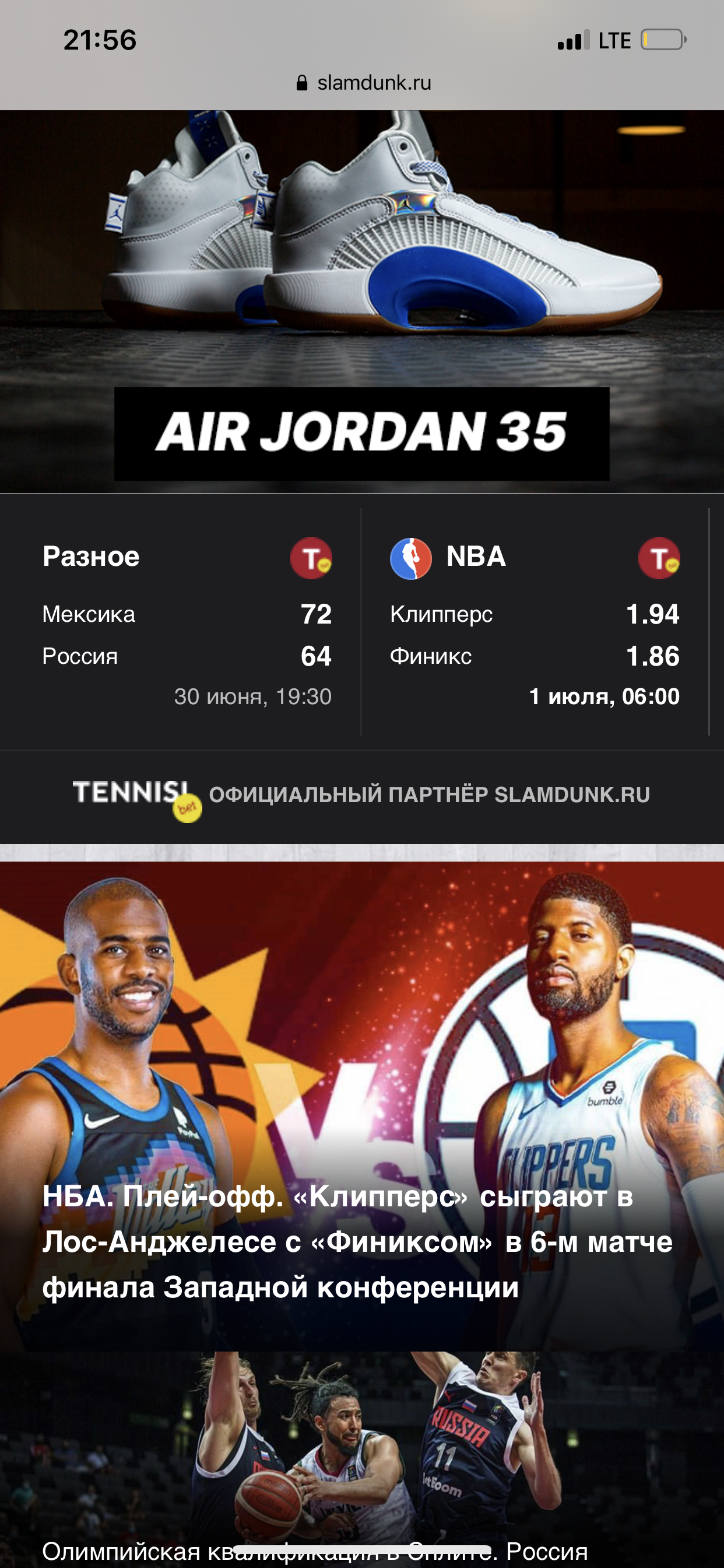Screen dimensions: 724x1568
Task: Read the Клипперс vs Финикс playoff article
Action: pyautogui.click(x=362, y=1106)
